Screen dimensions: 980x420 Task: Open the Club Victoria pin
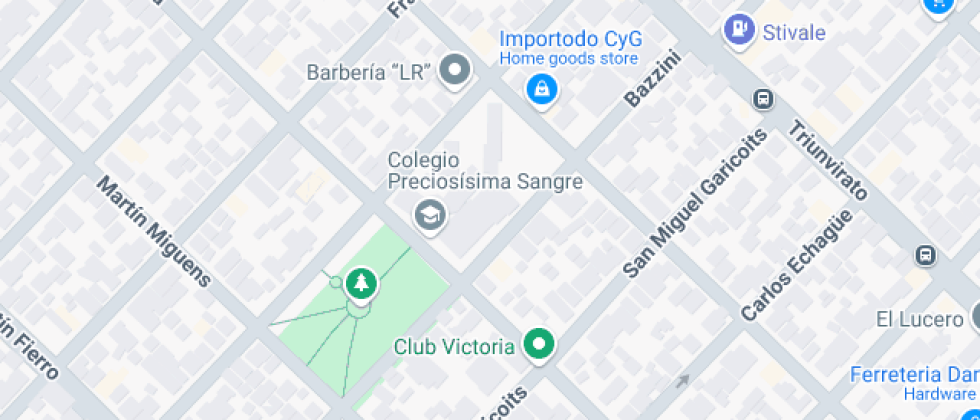[x=541, y=345]
